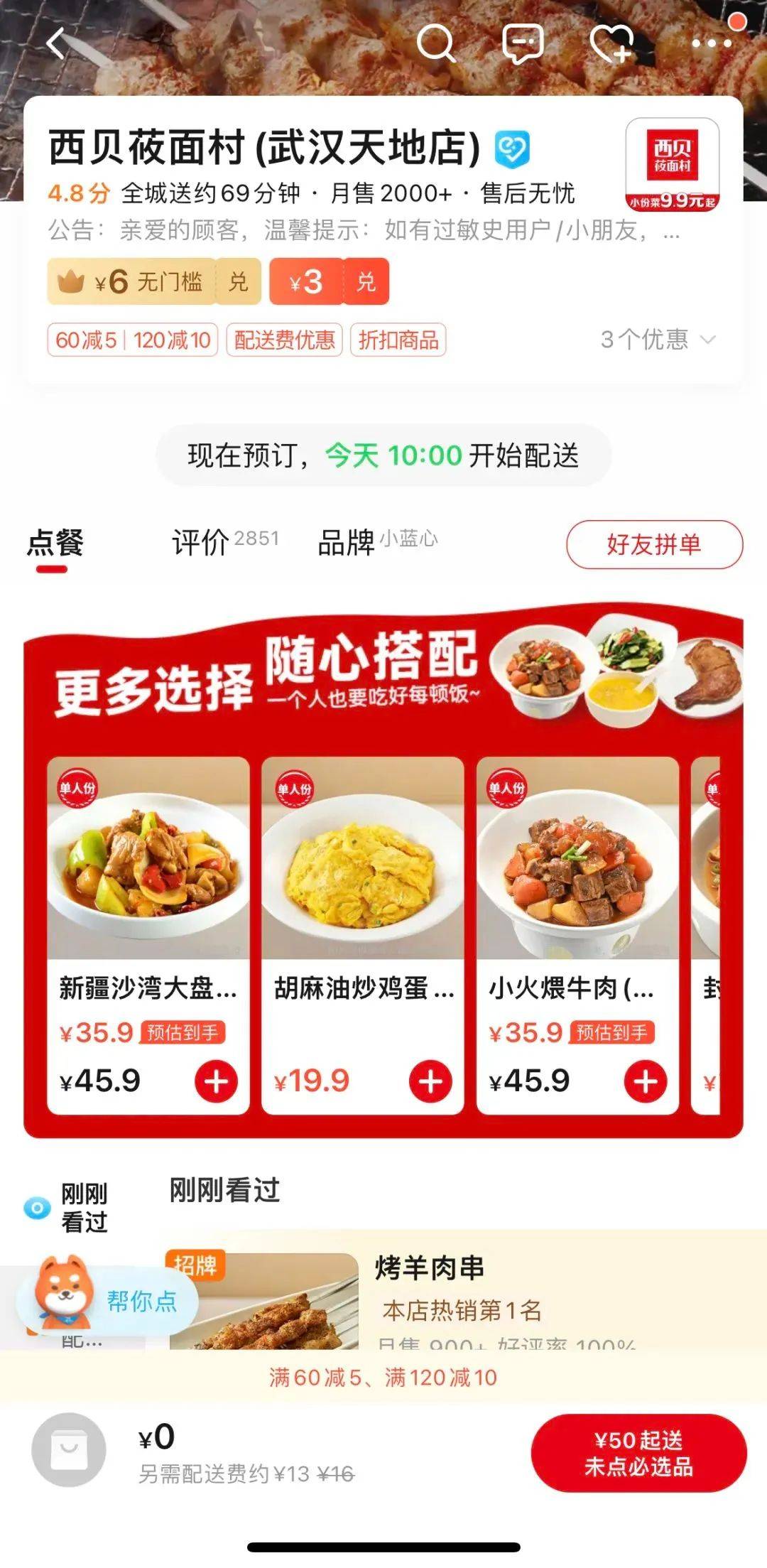Add store to favorites with heart icon

tap(611, 44)
